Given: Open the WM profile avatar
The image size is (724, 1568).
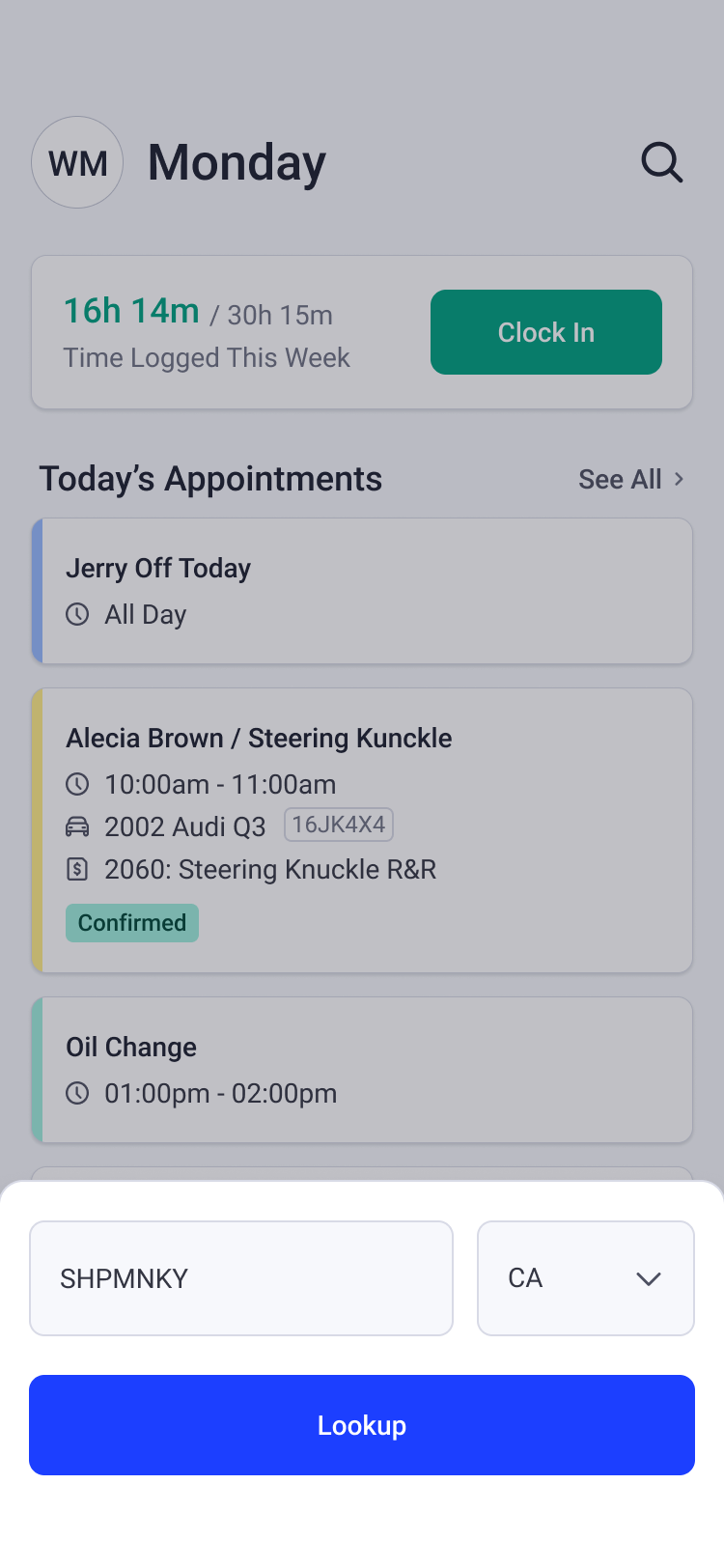Looking at the screenshot, I should coord(77,162).
